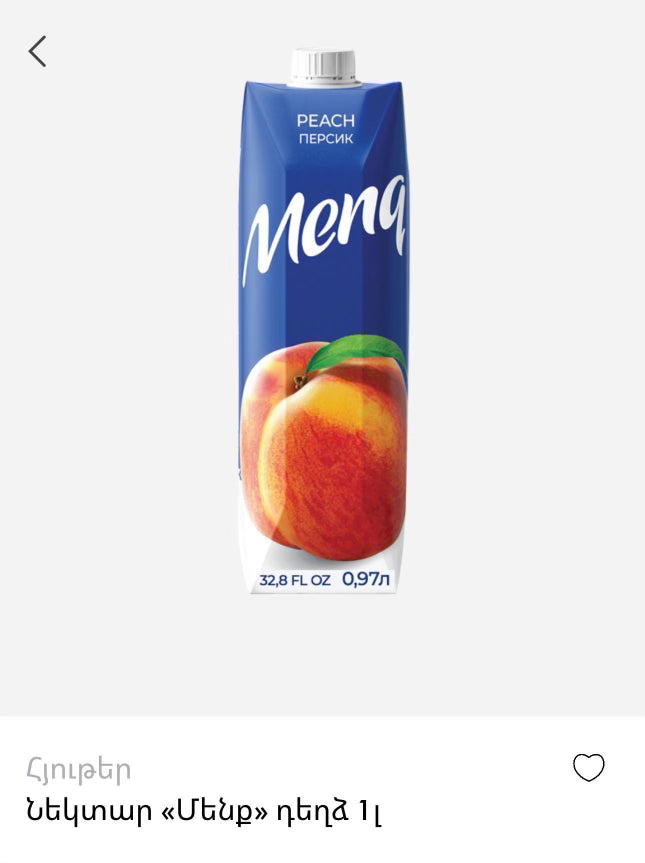Add the Menq peach nectar to favorites
This screenshot has height=863, width=645.
pyautogui.click(x=588, y=768)
